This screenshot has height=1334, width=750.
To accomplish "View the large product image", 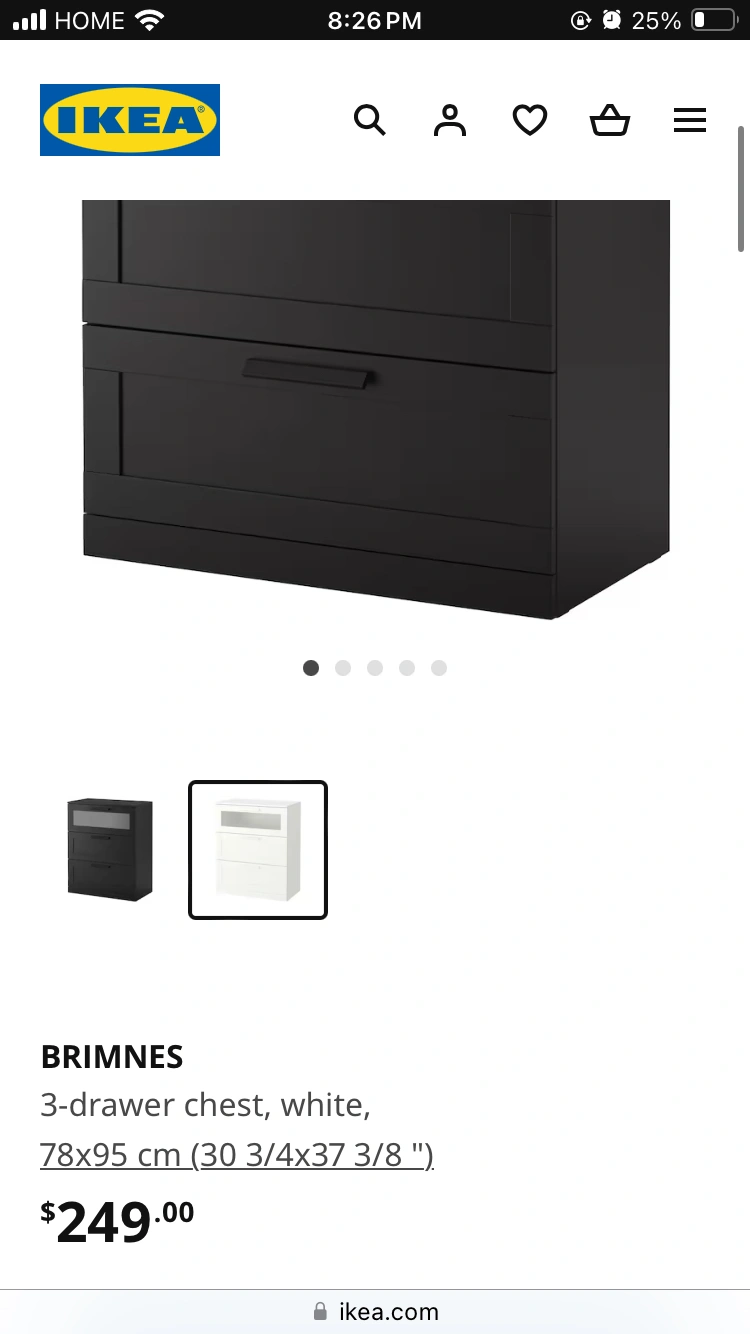I will coord(375,410).
